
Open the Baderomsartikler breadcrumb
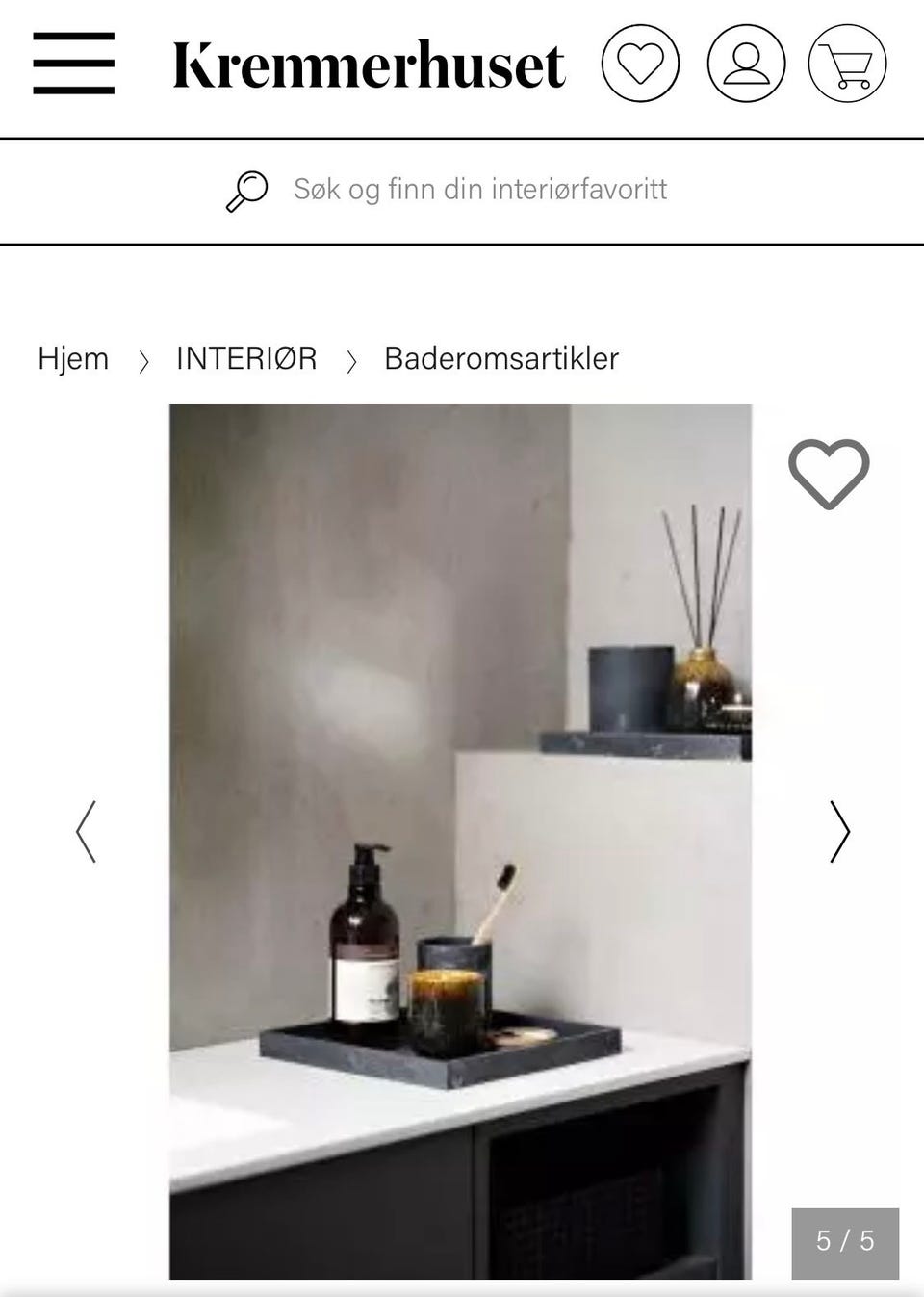click(x=500, y=358)
